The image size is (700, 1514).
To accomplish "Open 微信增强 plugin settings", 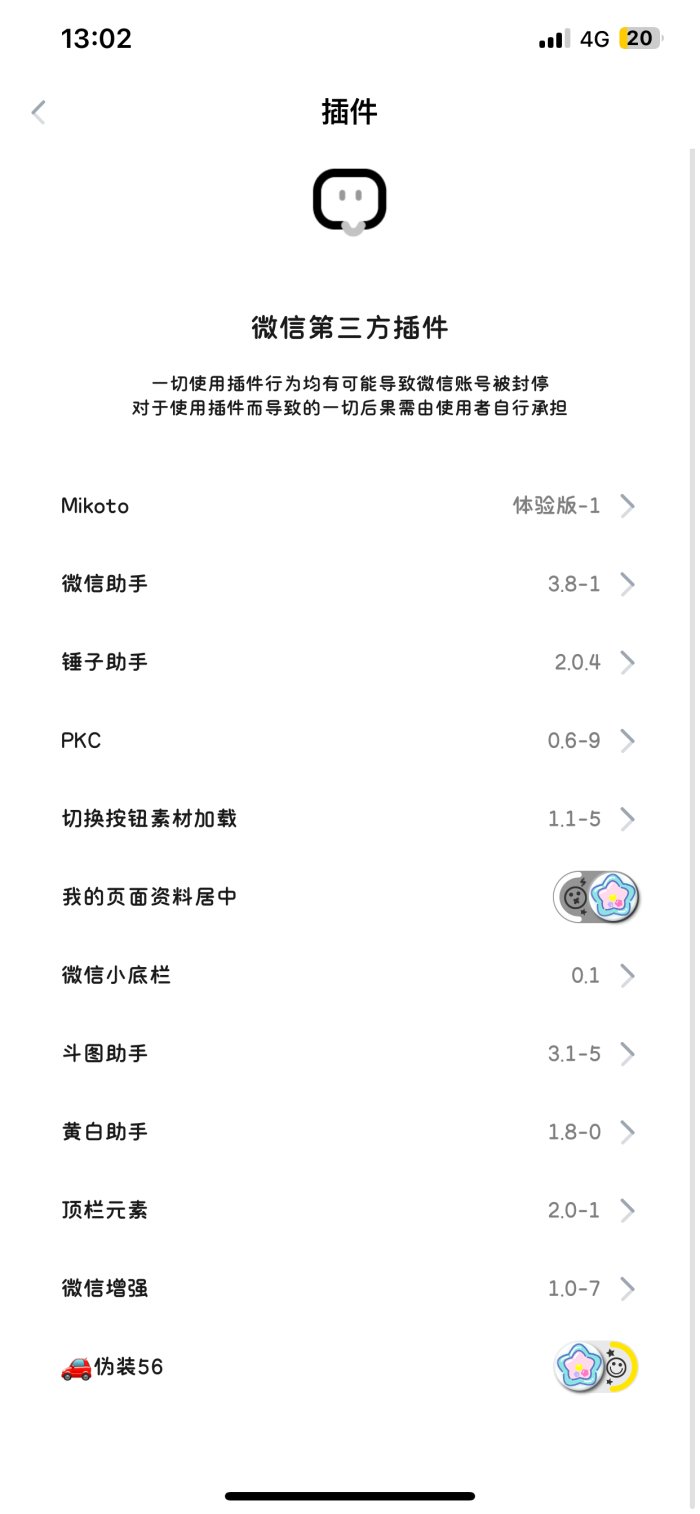I will [348, 1288].
